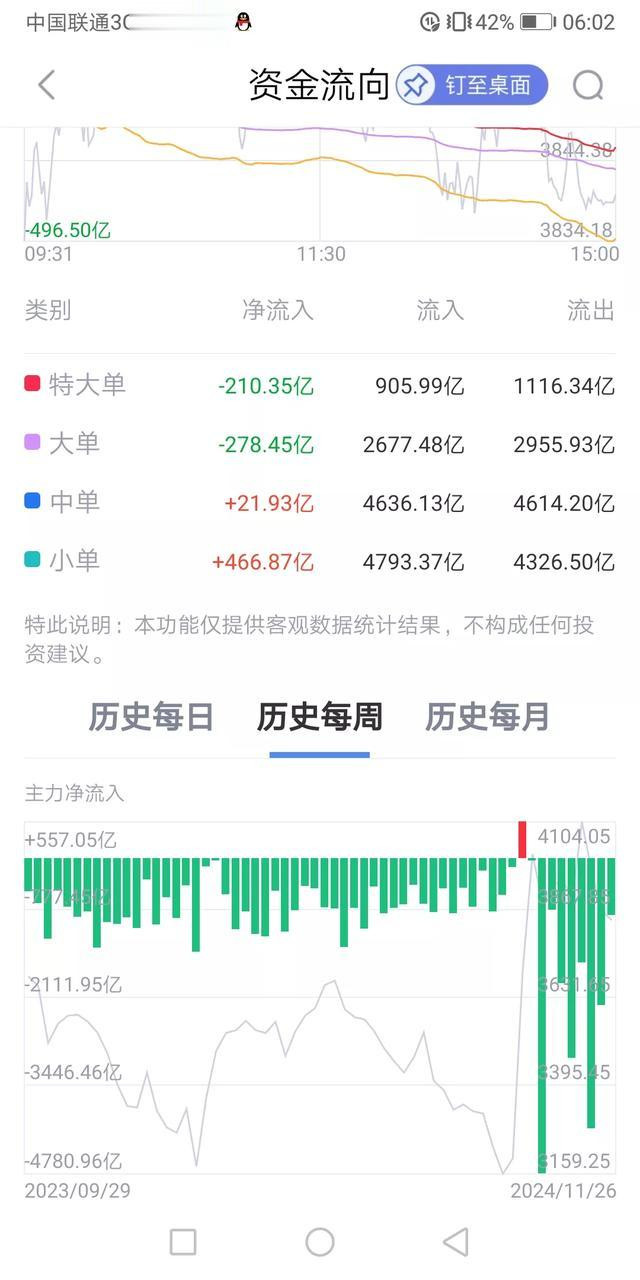Switch to the 历史每日 tab
The width and height of the screenshot is (640, 1280).
151,716
